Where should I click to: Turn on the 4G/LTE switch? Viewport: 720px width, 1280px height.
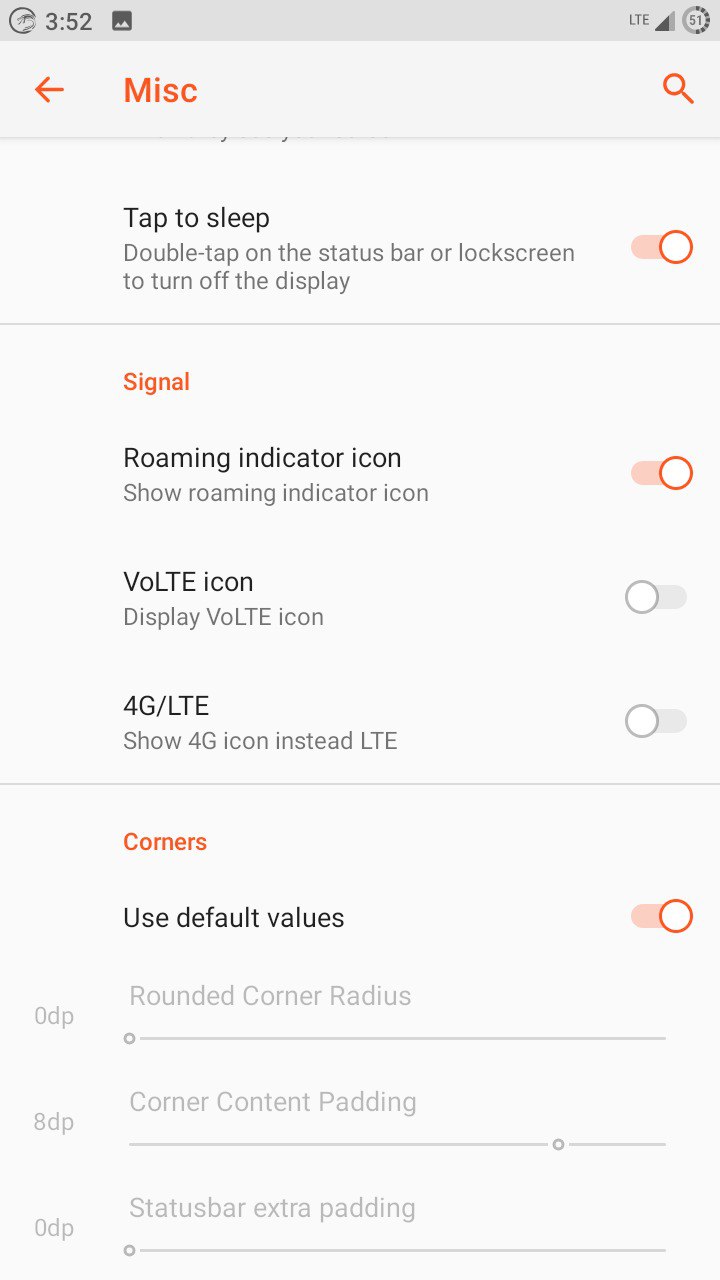click(x=656, y=721)
